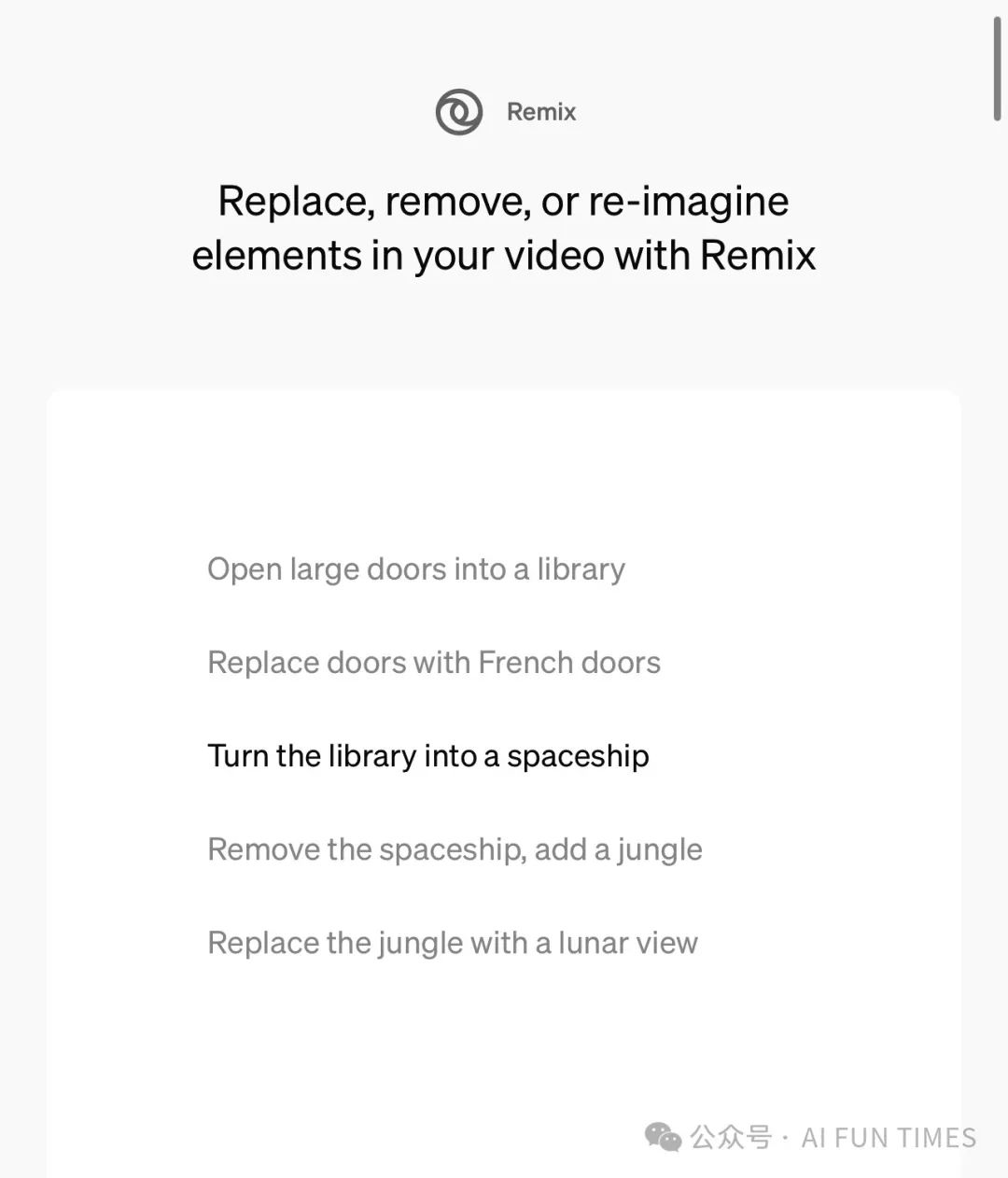Choose 'Replace doors with French doors' prompt

point(434,663)
